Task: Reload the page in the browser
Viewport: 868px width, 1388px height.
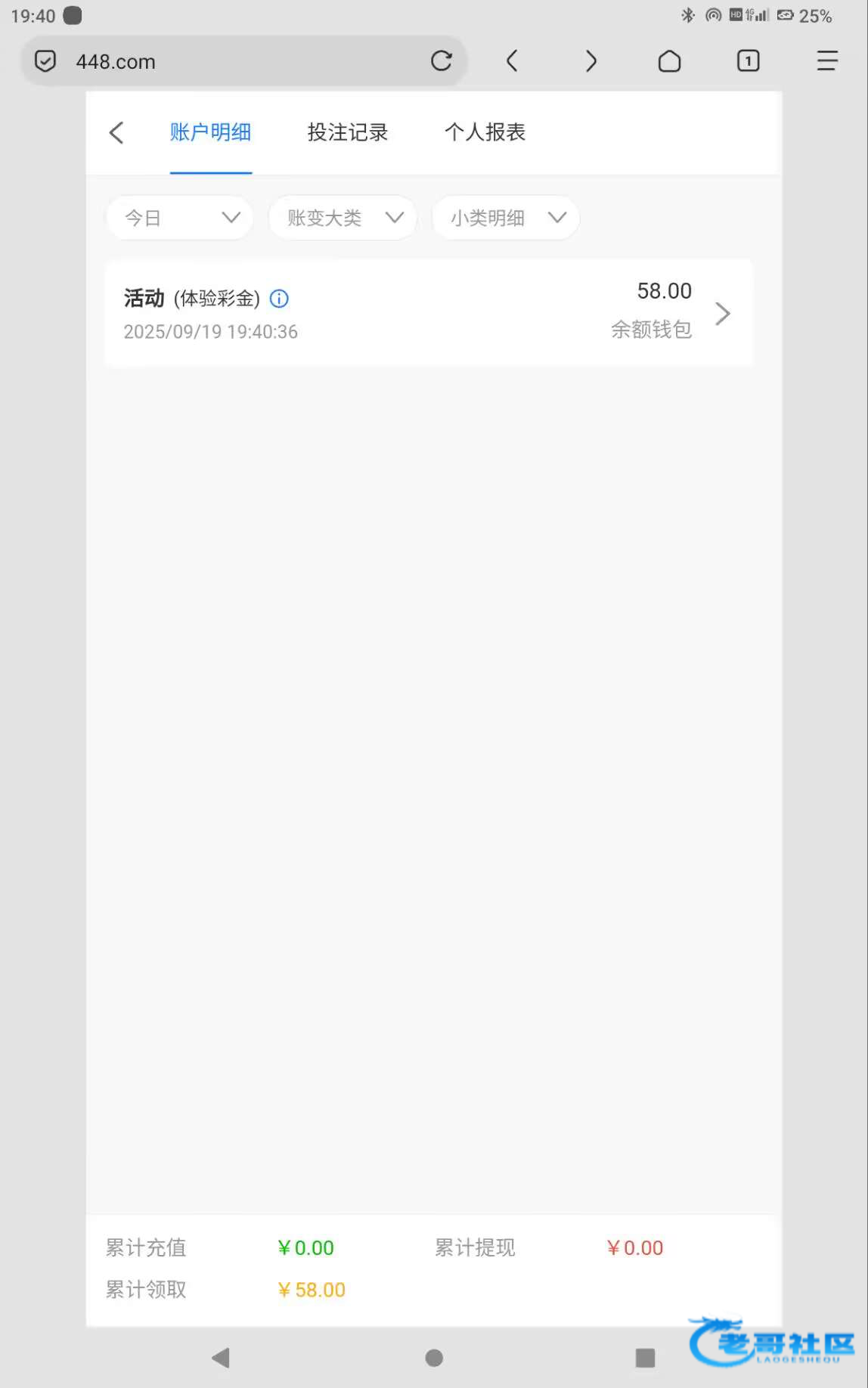Action: [x=442, y=60]
